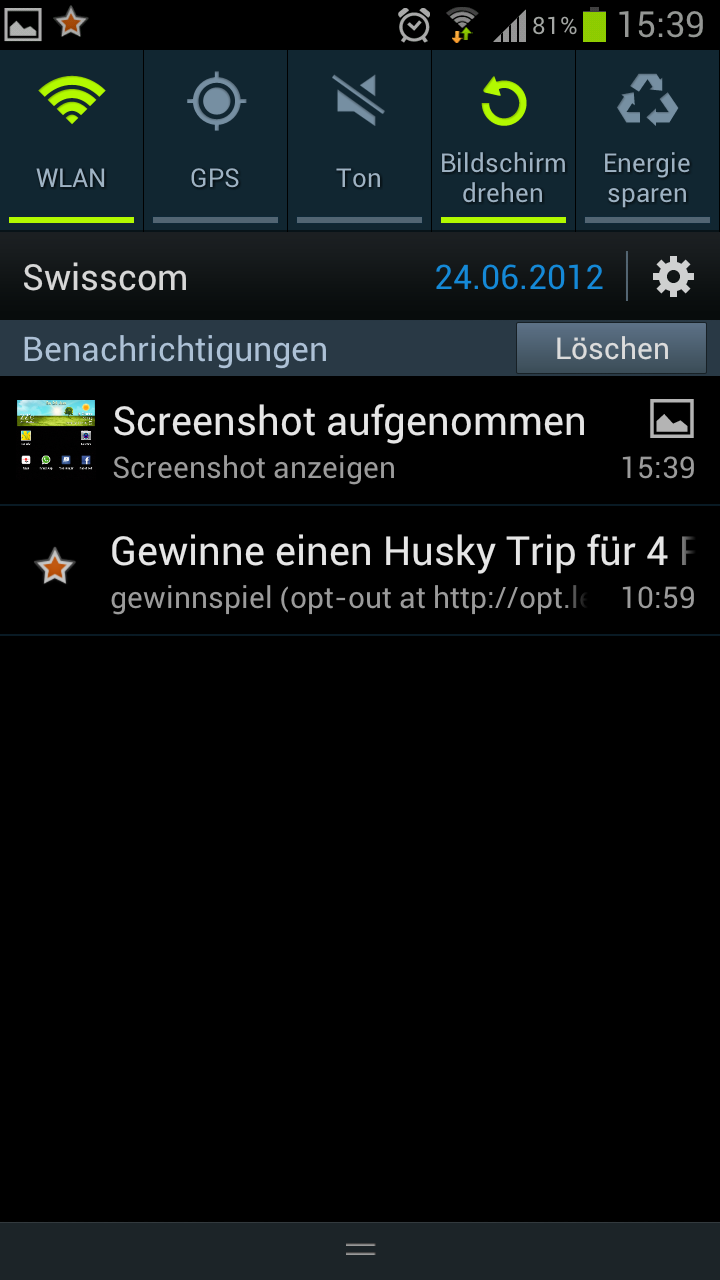Turn off the WLAN quick toggle

coord(71,140)
